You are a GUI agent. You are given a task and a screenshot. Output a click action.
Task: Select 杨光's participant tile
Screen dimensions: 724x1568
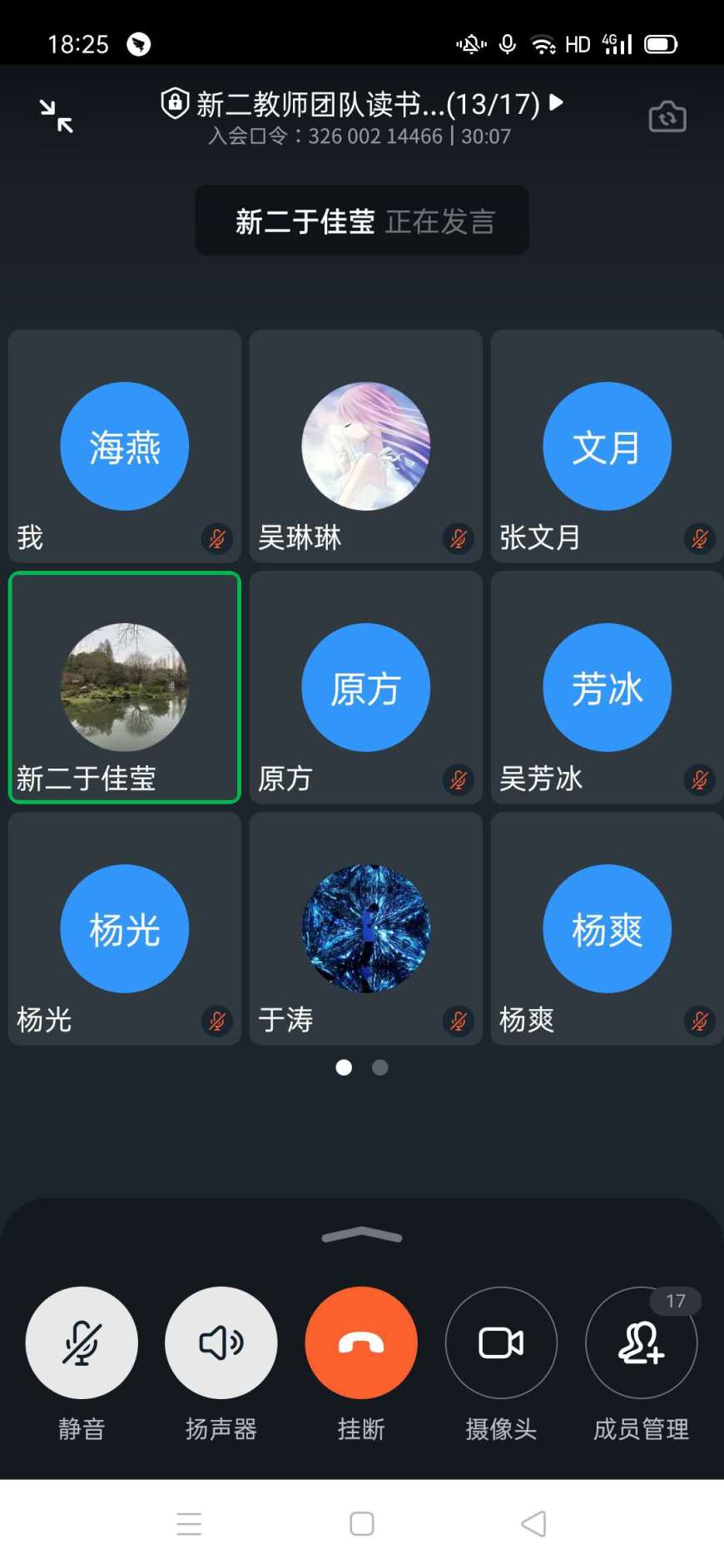(x=125, y=928)
